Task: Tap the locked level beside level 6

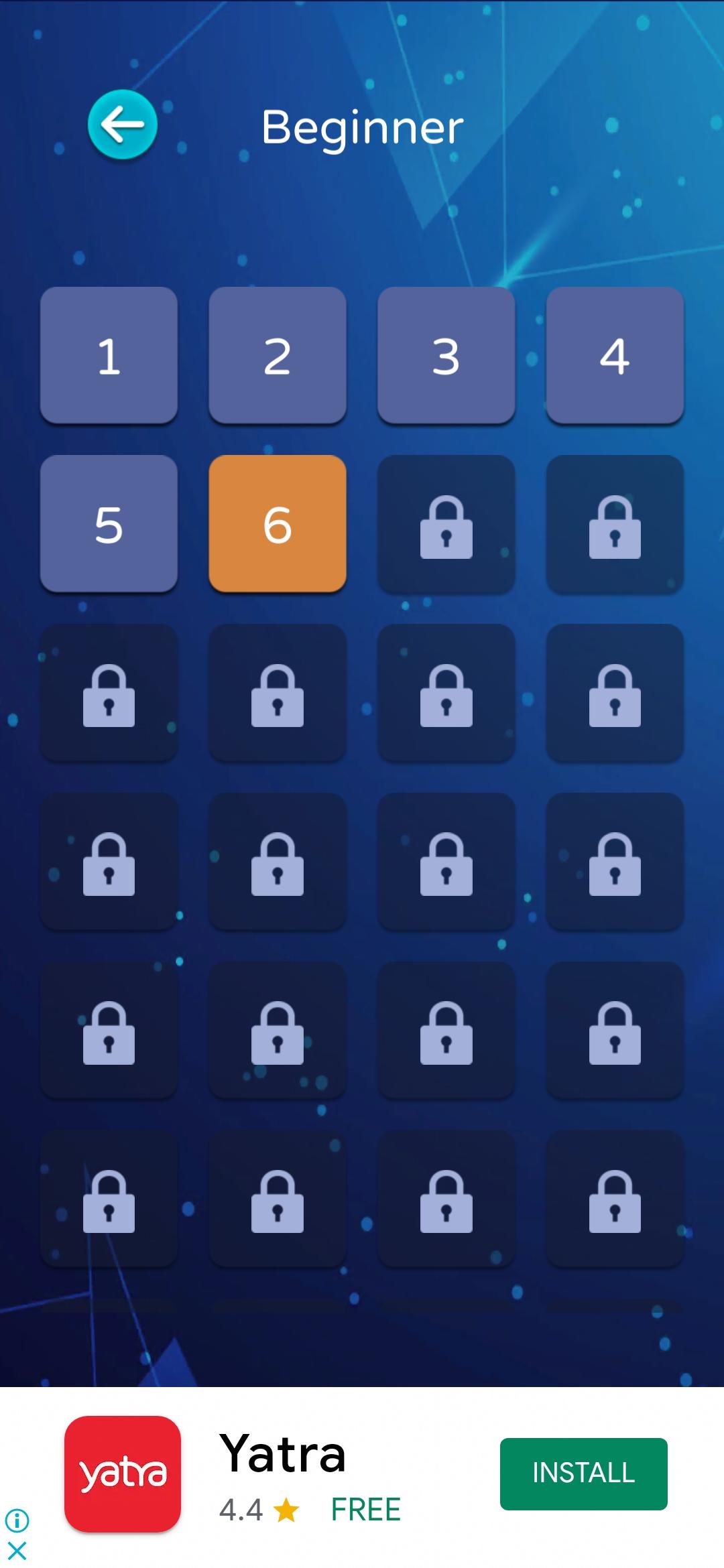Action: pyautogui.click(x=446, y=525)
